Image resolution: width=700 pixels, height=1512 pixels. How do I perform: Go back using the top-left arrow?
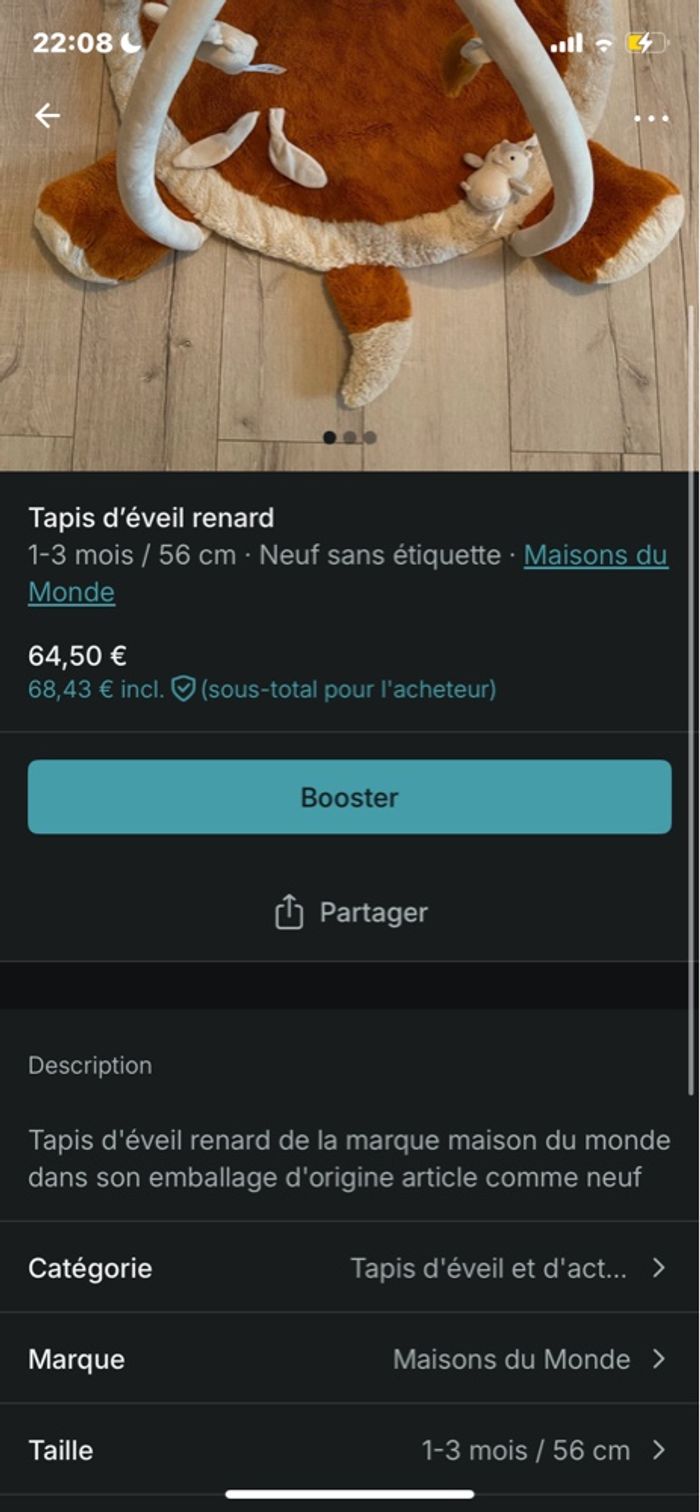click(47, 116)
